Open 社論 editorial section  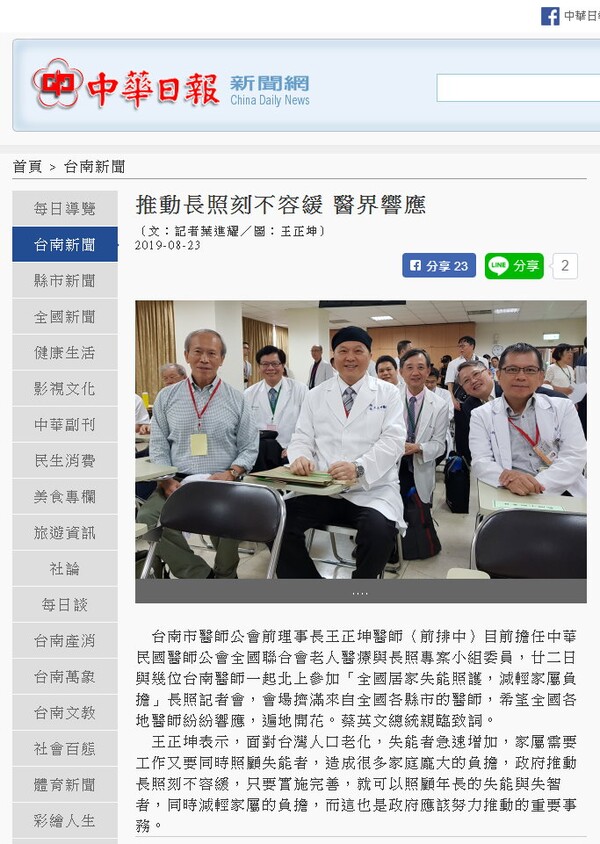(65, 569)
